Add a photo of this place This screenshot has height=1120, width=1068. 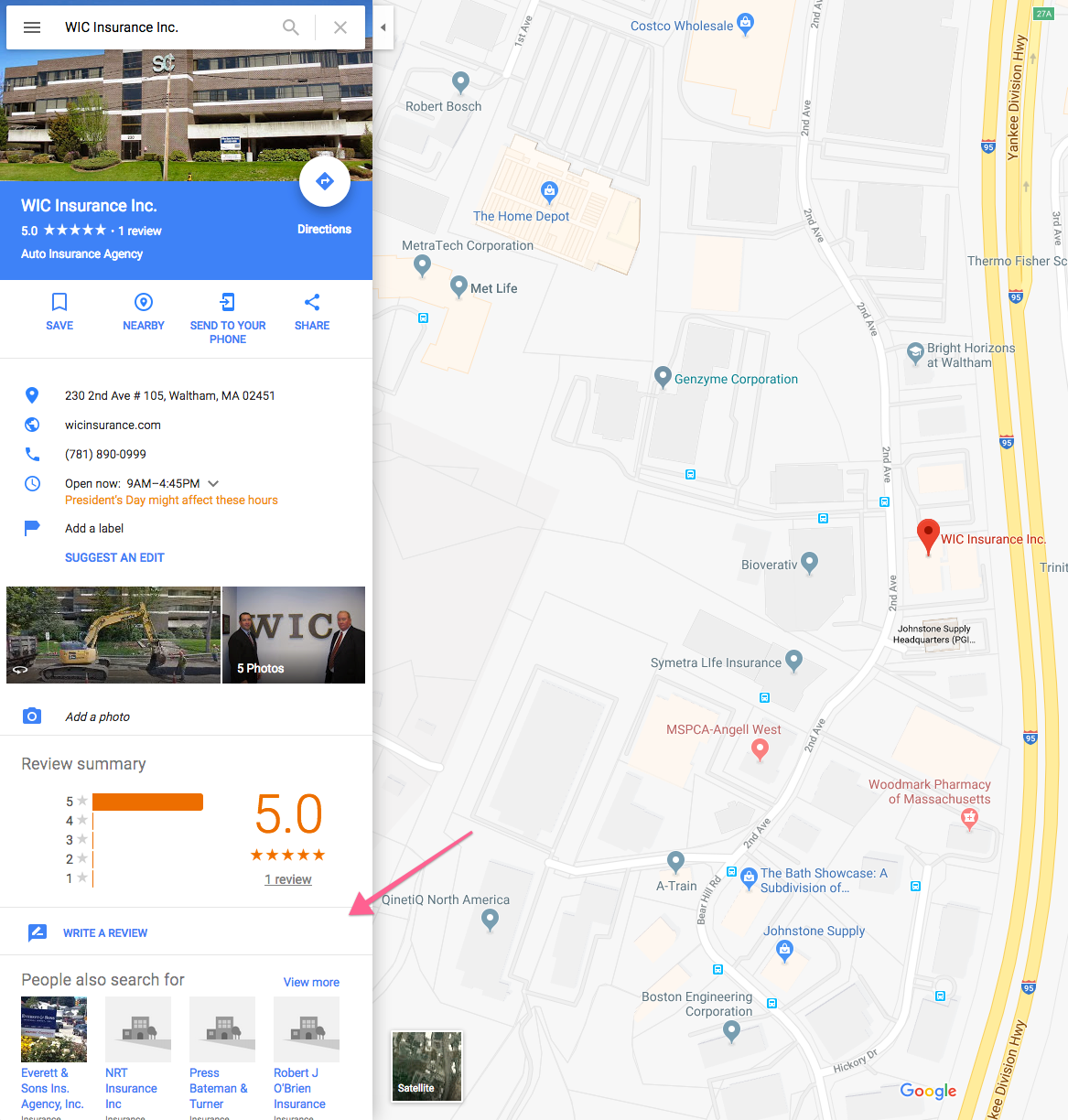point(97,716)
